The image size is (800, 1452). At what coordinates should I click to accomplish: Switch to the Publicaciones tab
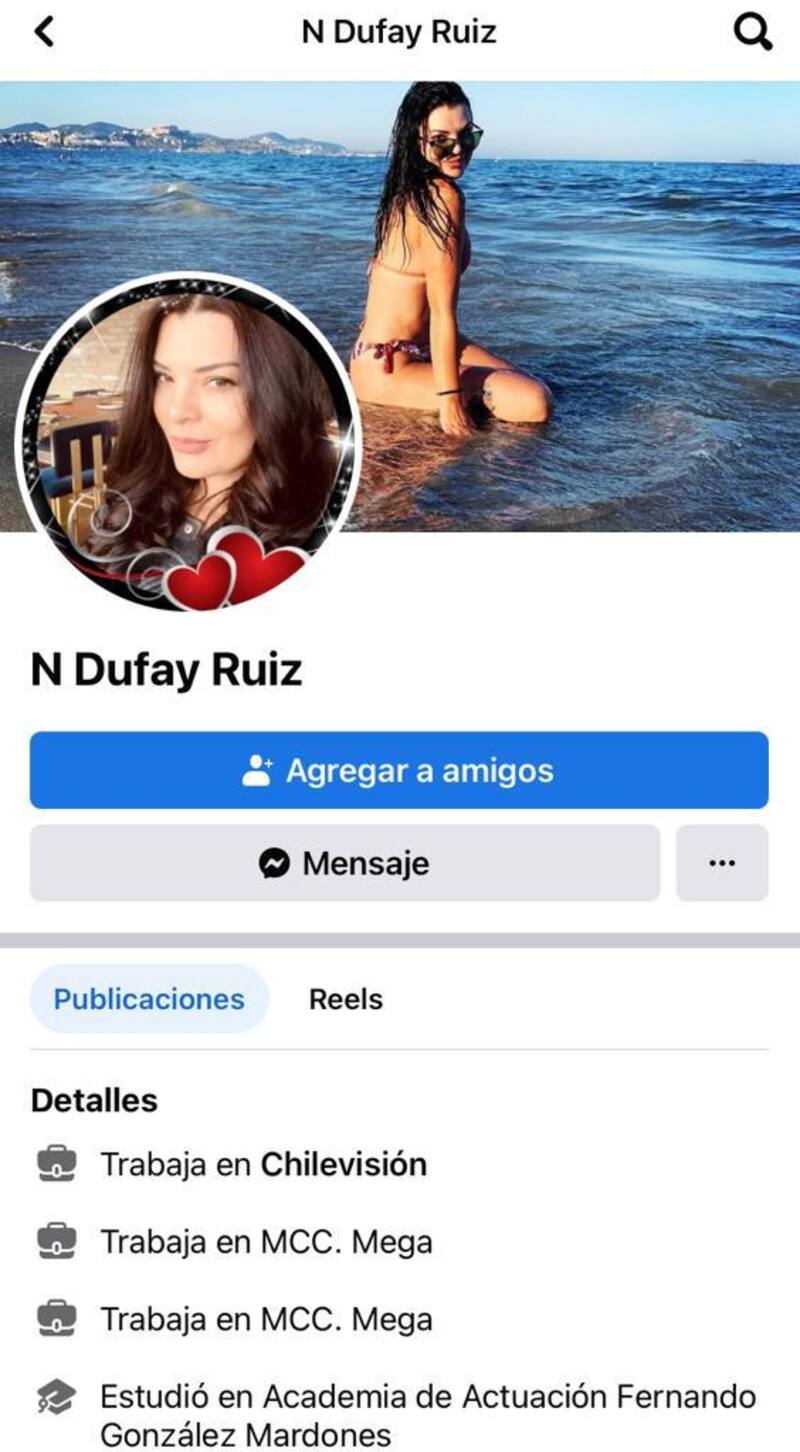149,999
